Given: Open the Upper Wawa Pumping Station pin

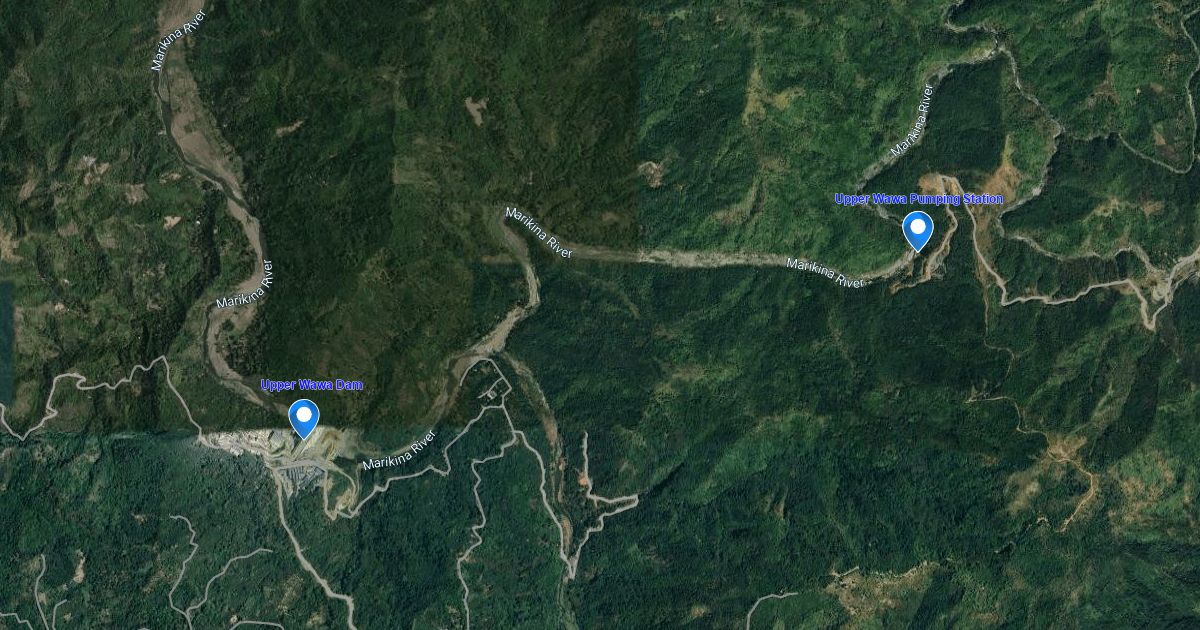Looking at the screenshot, I should (917, 229).
